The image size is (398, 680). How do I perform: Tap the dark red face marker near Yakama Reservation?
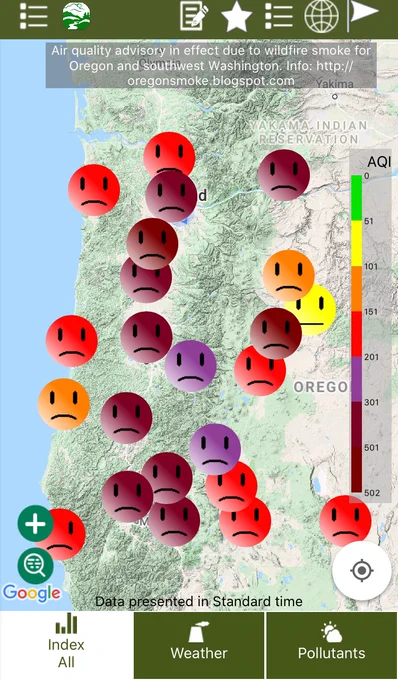click(284, 175)
